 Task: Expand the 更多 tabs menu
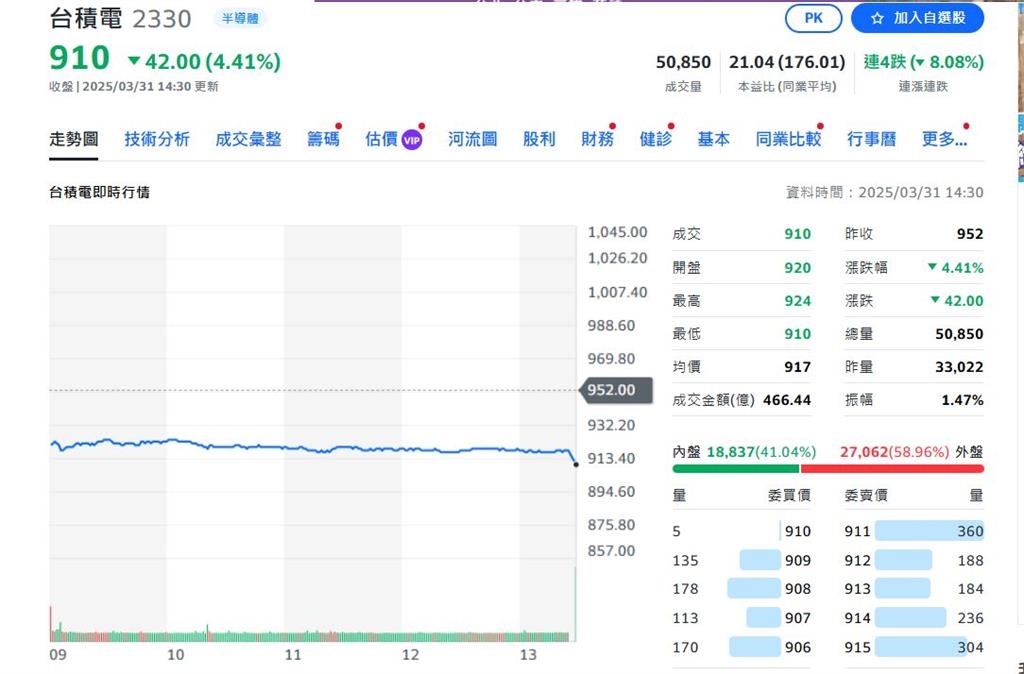944,139
